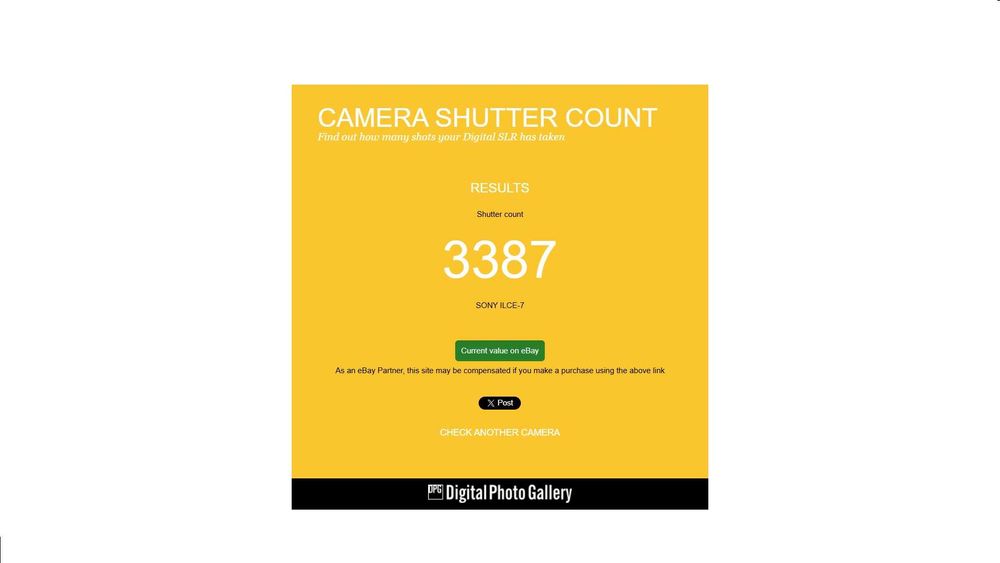Open the Digital Photo Gallery footer banner
Image resolution: width=1000 pixels, height=563 pixels.
499,493
